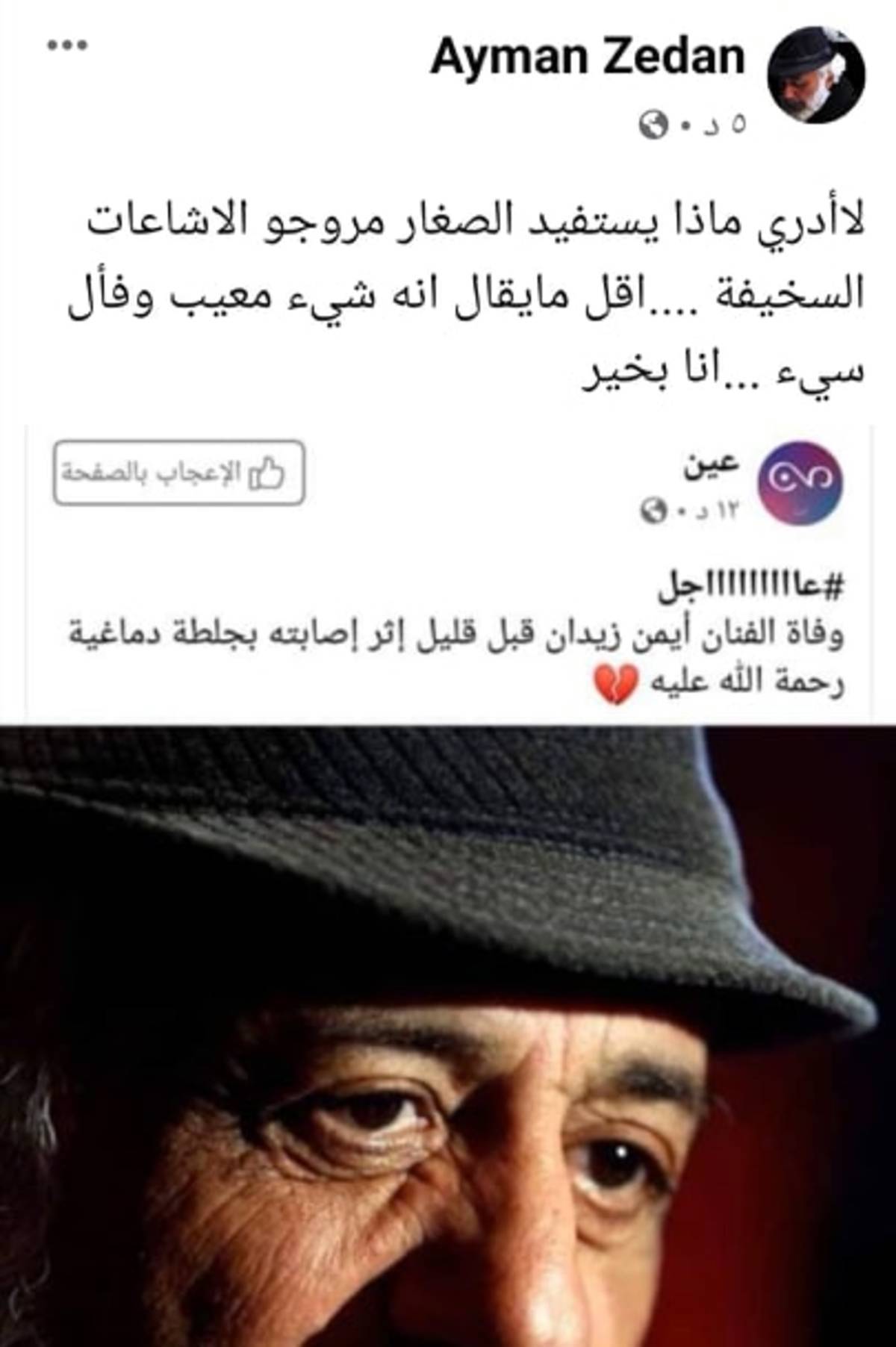Open the #عااااااجل hashtag
The width and height of the screenshot is (896, 1347).
coord(750,588)
